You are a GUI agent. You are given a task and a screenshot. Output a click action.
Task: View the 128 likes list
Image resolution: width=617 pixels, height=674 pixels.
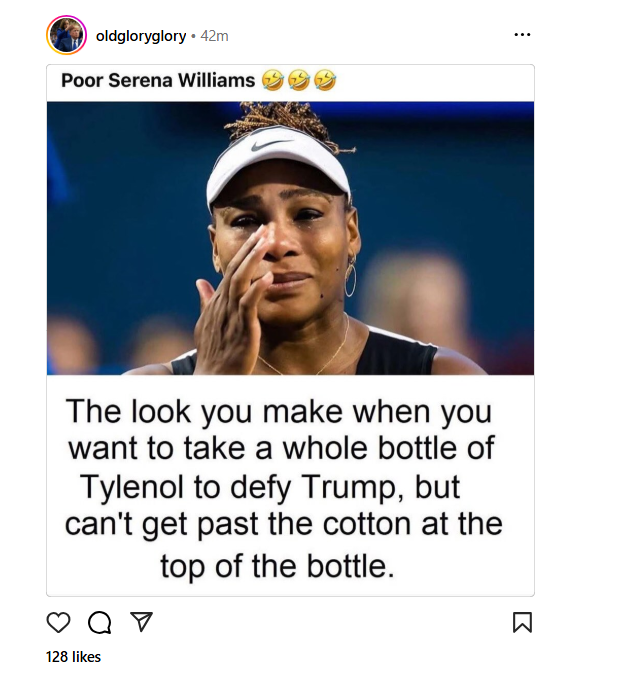click(x=73, y=657)
